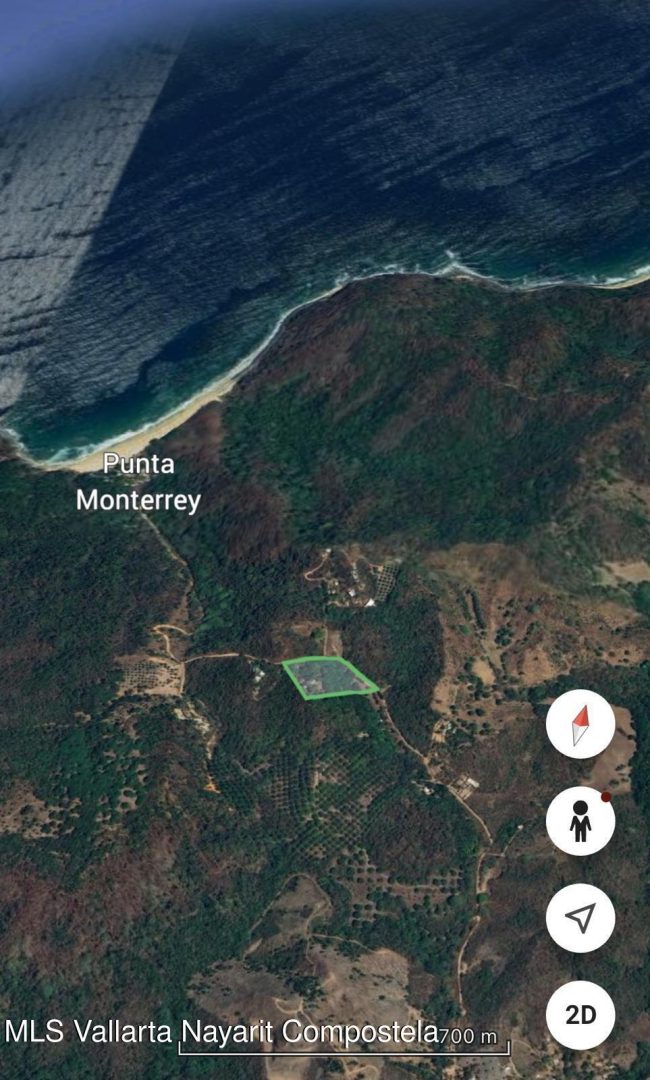Screen dimensions: 650x1080
Task: Switch the map to 2D view
Action: tap(580, 1015)
